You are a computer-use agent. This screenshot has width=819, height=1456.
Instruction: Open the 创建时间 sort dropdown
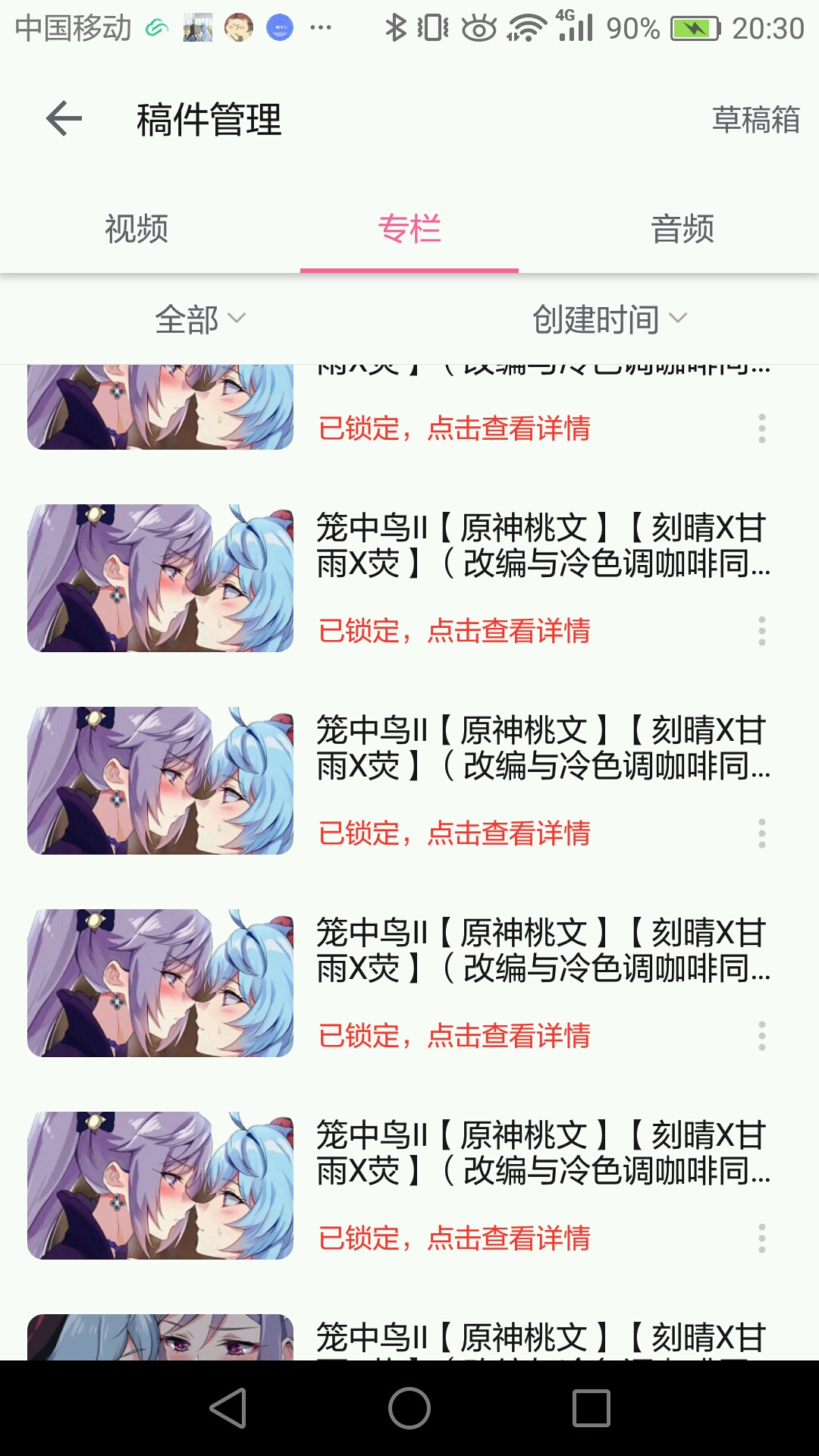(x=610, y=319)
